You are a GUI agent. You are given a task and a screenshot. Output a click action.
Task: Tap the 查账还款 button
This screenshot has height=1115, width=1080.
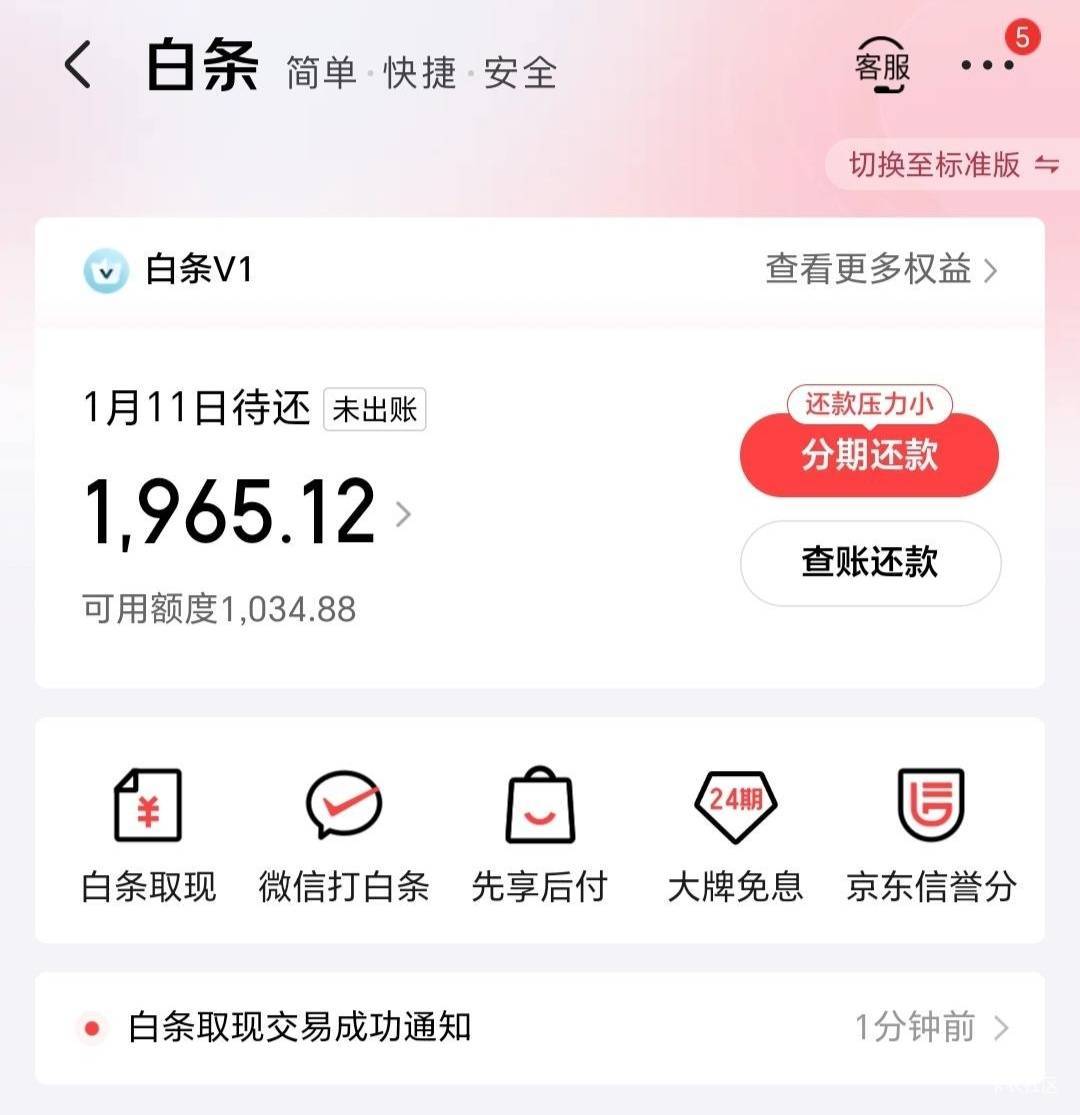coord(870,562)
